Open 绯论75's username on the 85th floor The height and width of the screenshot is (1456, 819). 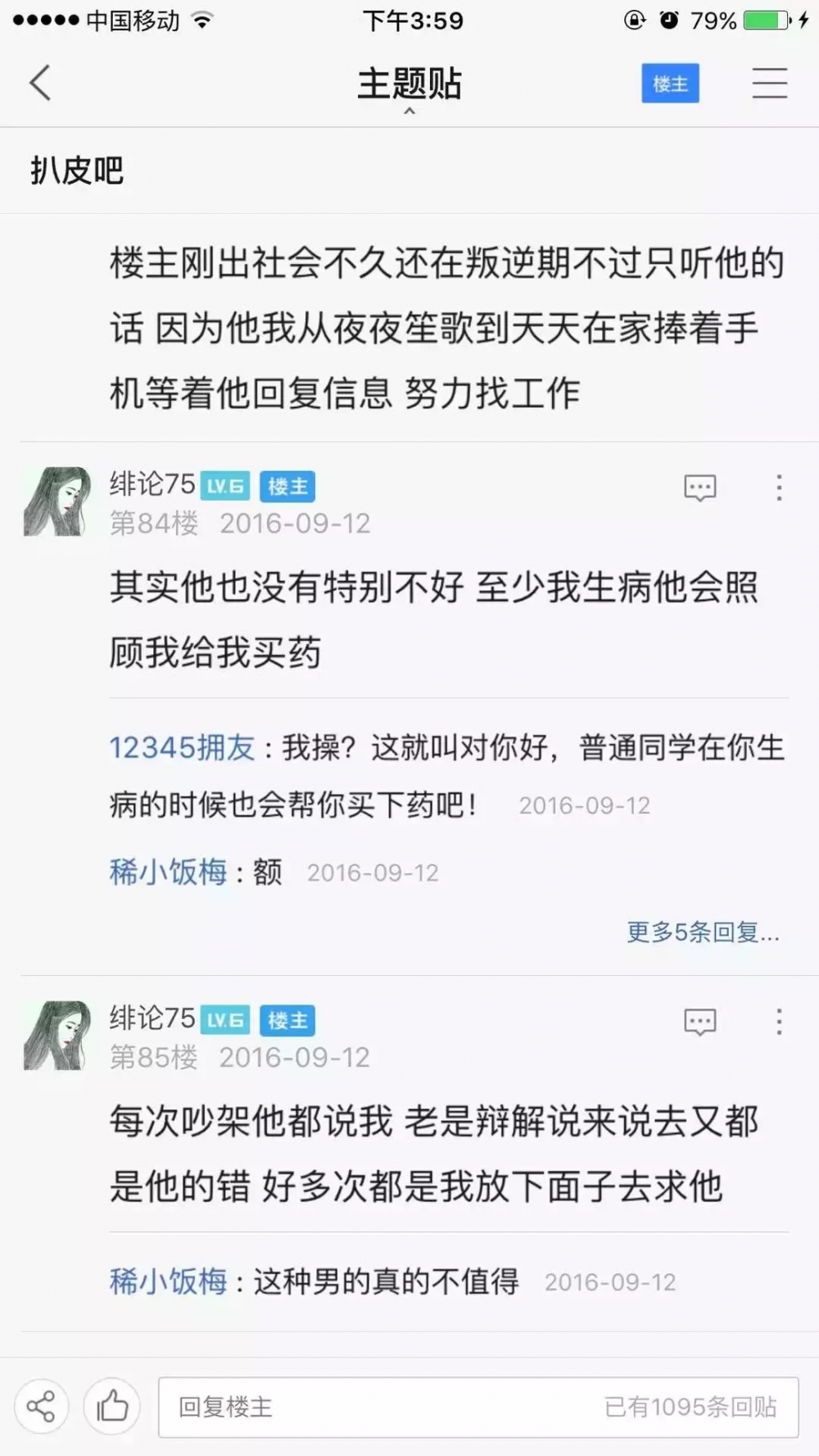coord(152,1018)
